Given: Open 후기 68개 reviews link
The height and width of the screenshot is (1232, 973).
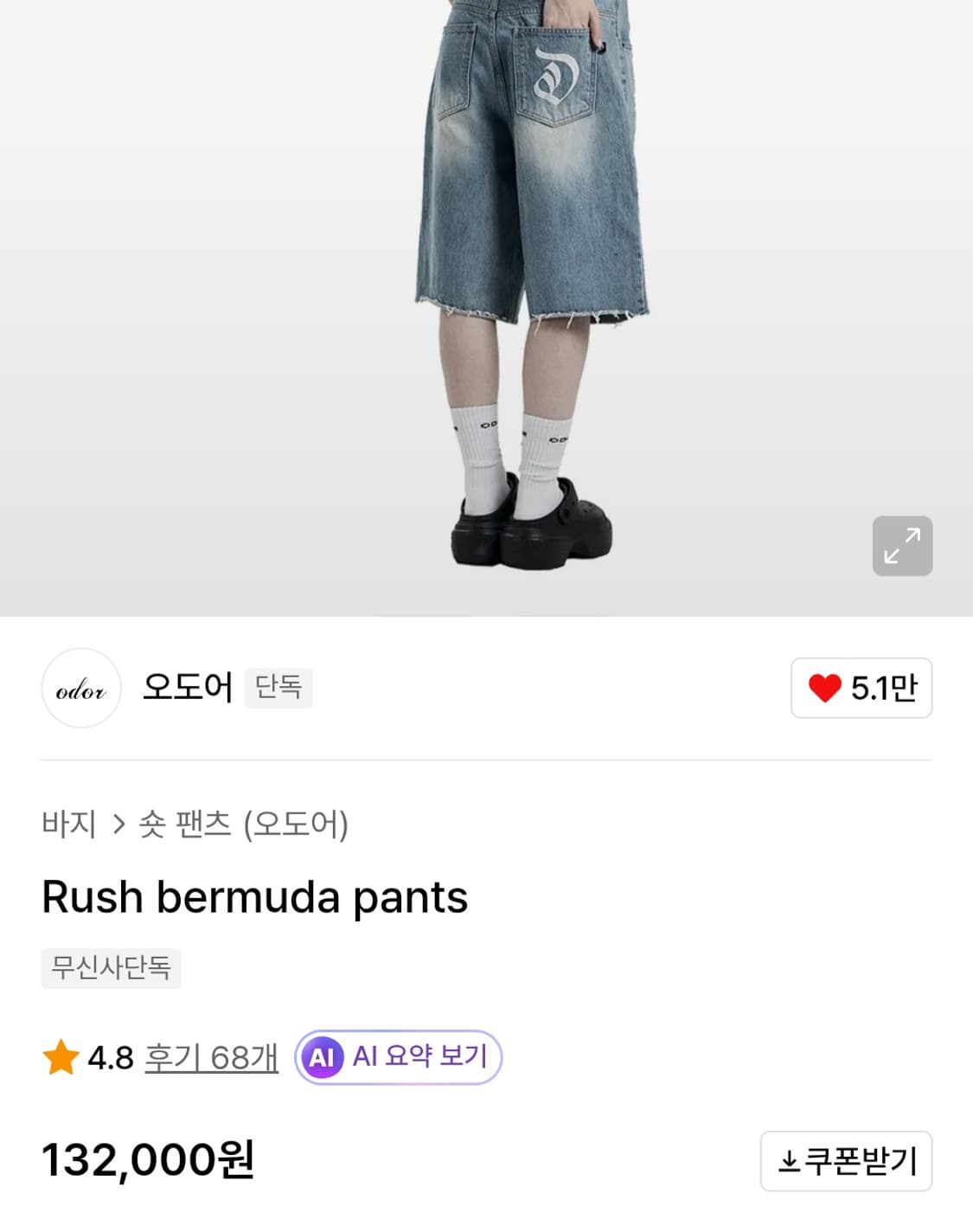Looking at the screenshot, I should click(210, 1056).
